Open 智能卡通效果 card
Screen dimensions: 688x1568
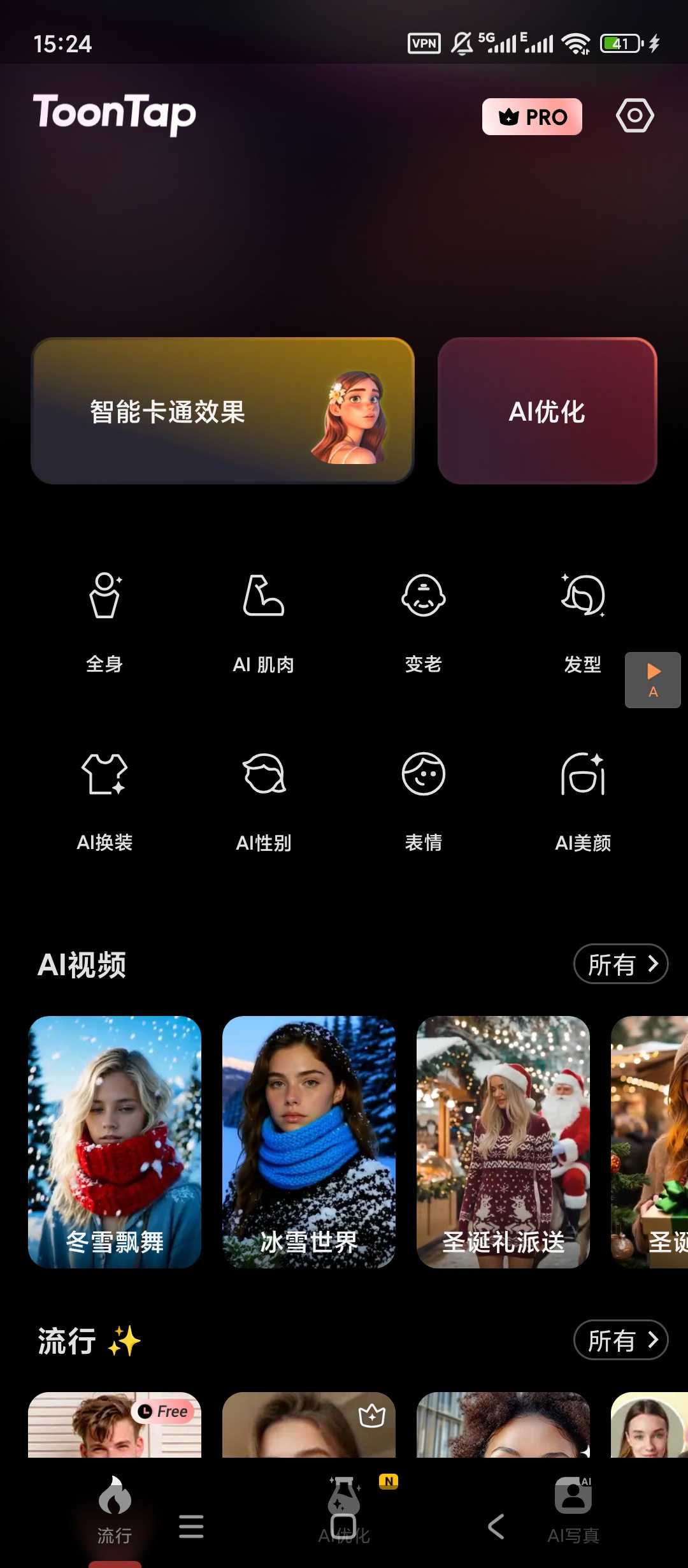coord(222,410)
